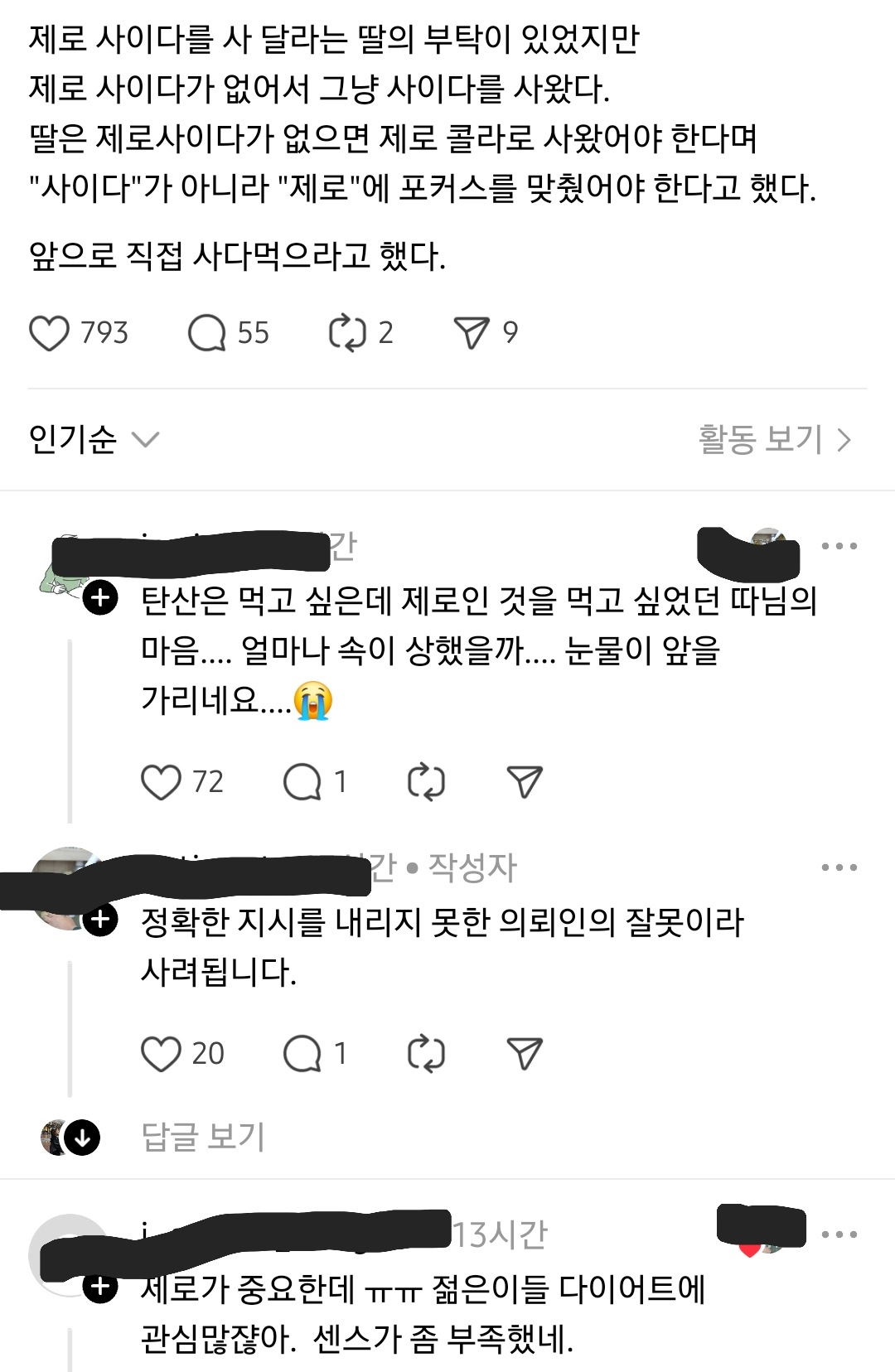Open 활동 보기 activity link

(774, 439)
